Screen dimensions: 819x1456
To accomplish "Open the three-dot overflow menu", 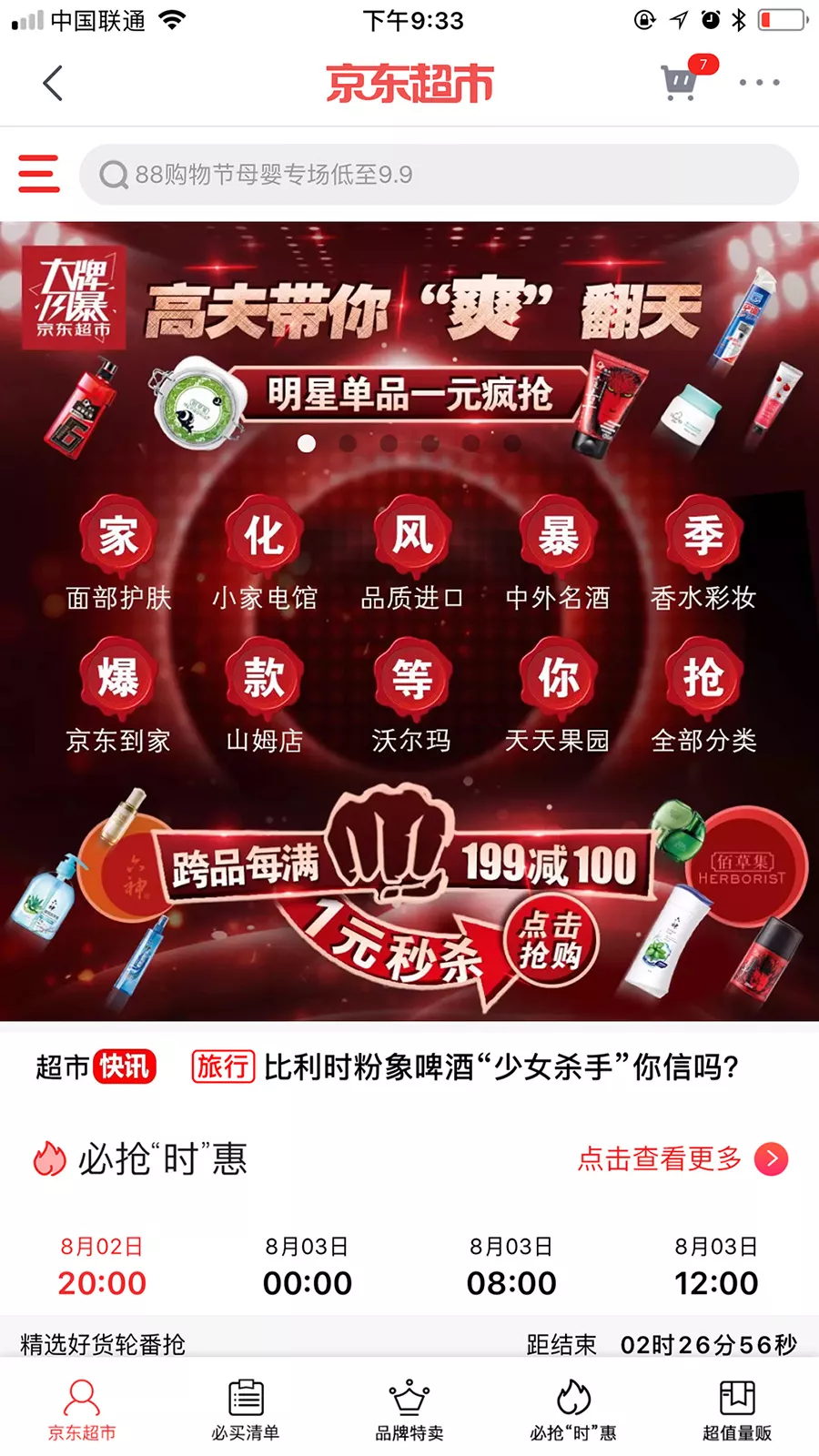I will 759,83.
